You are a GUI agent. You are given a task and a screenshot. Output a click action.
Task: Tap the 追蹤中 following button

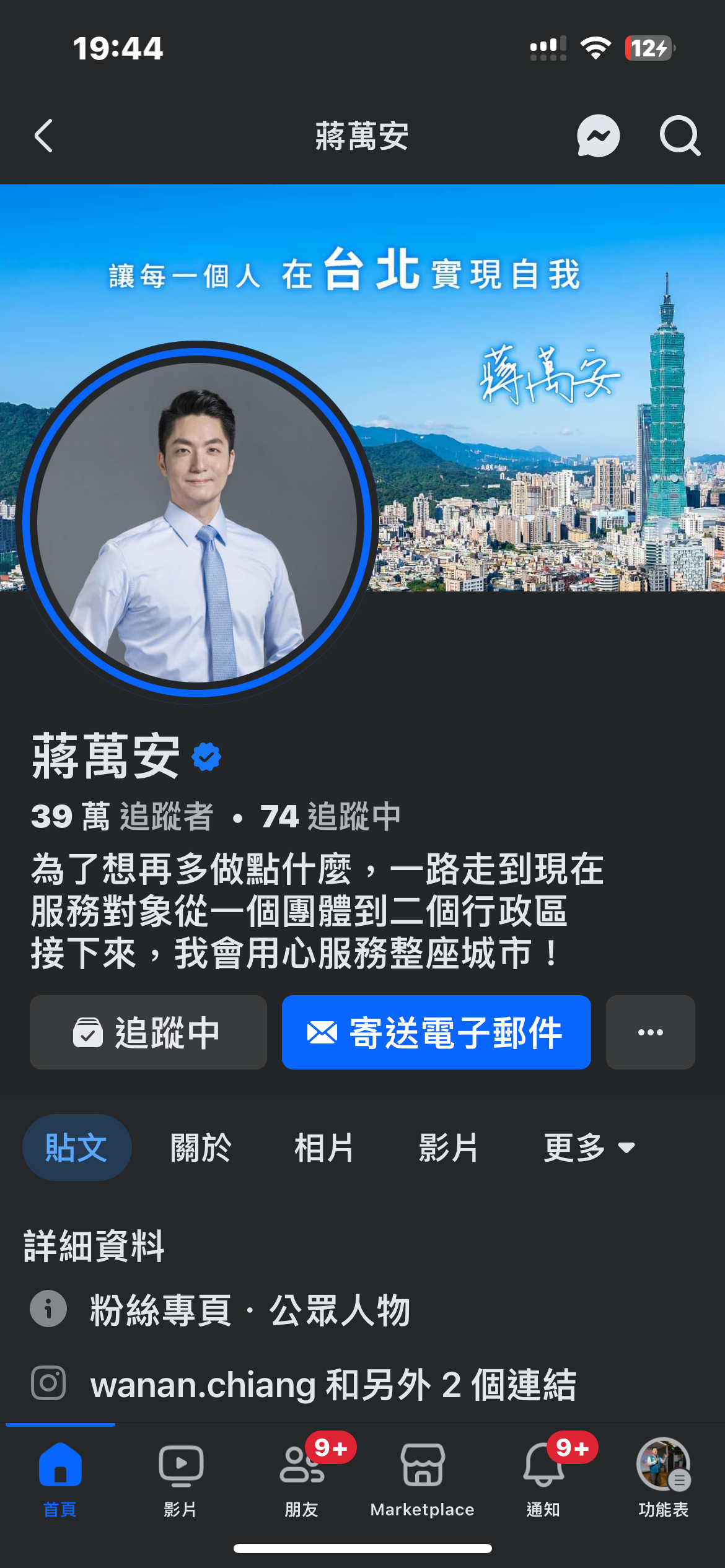(x=148, y=1032)
